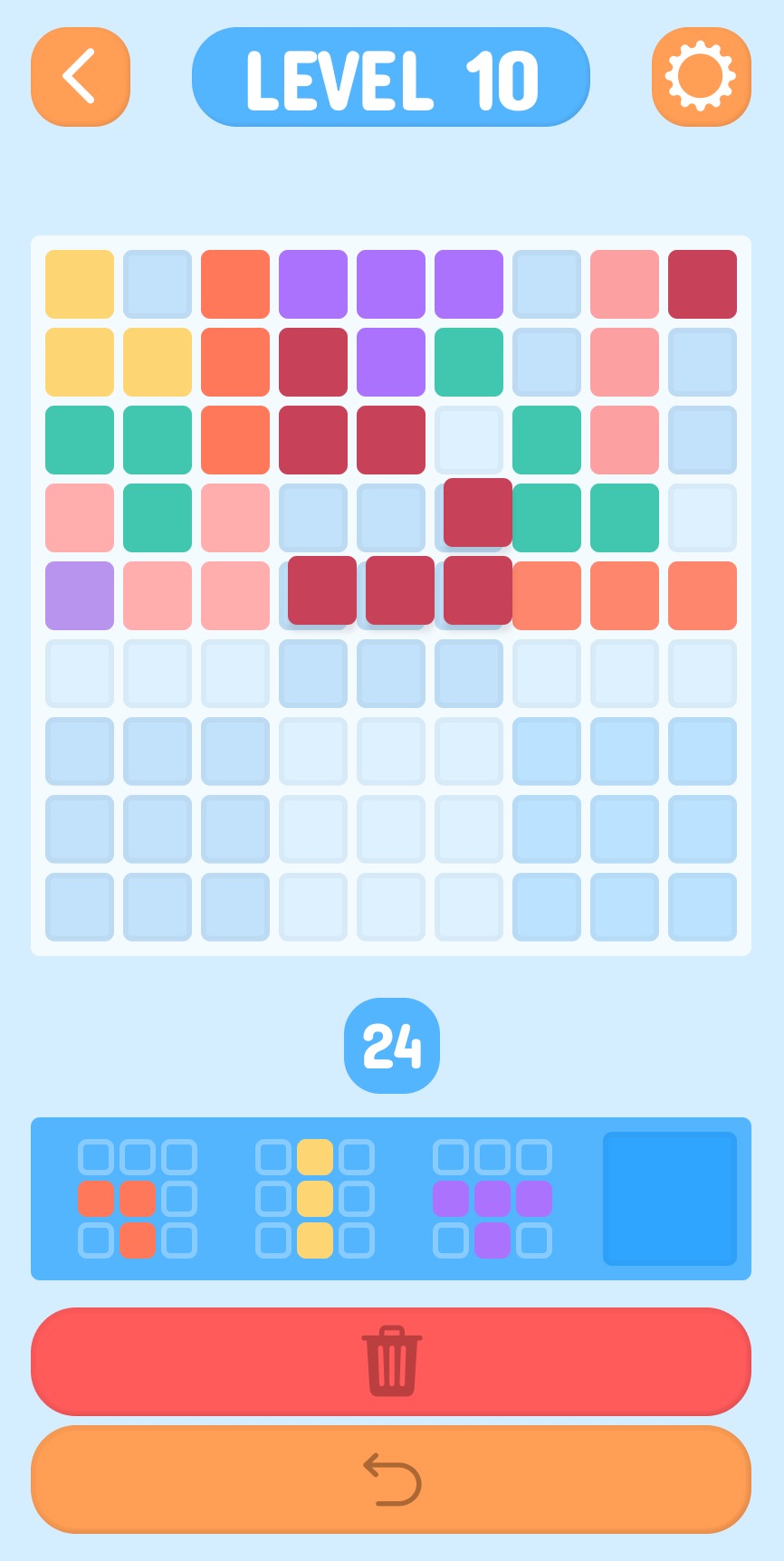The height and width of the screenshot is (1561, 784).
Task: Undo the last move
Action: (x=391, y=1480)
